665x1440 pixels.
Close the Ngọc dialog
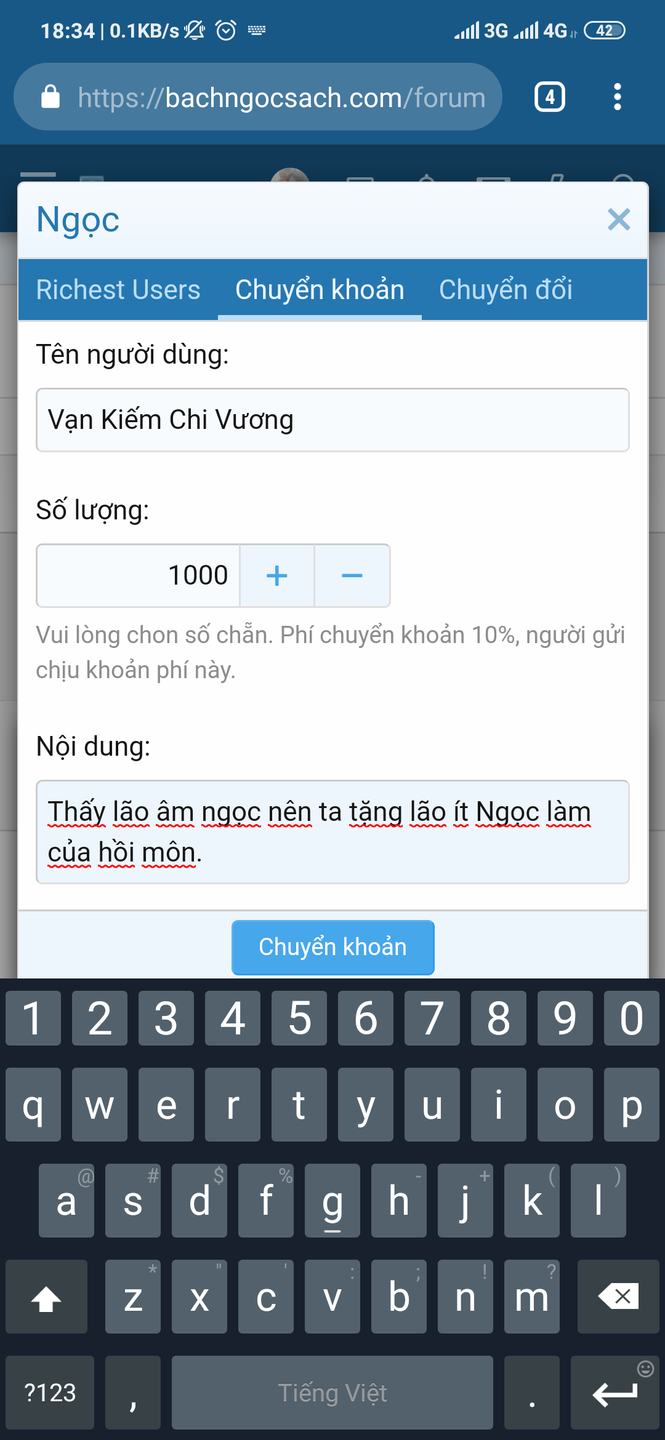(619, 220)
